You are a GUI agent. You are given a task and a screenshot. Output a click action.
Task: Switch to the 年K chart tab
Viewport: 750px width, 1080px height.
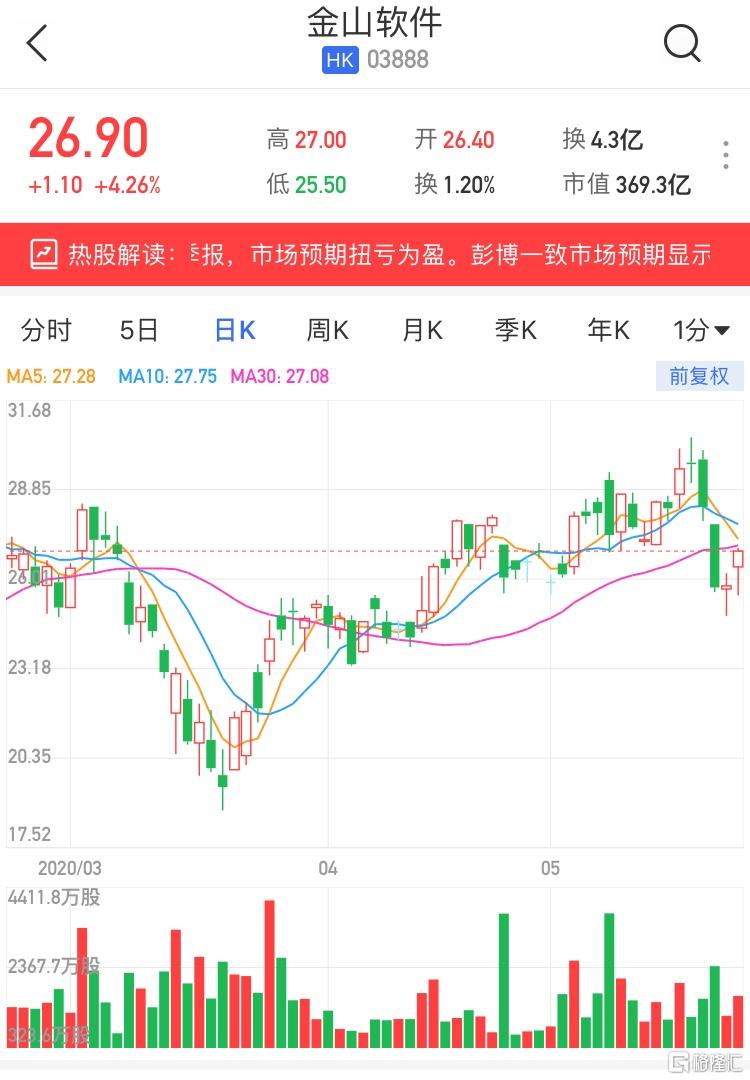click(x=609, y=330)
